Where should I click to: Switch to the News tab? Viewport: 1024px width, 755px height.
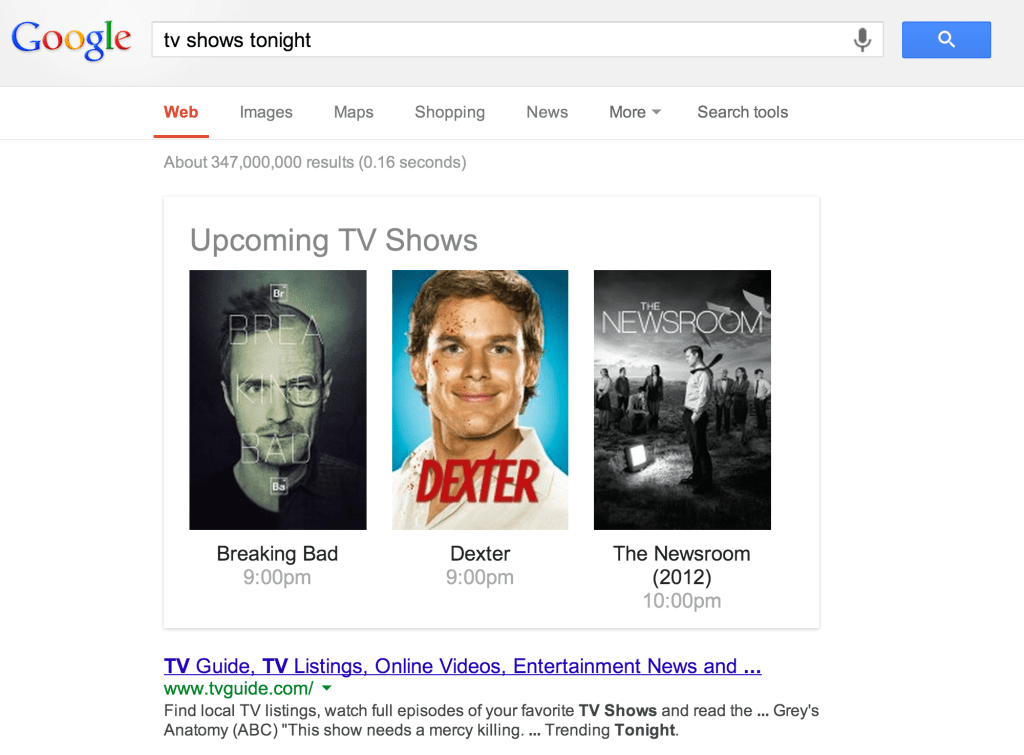pos(547,112)
